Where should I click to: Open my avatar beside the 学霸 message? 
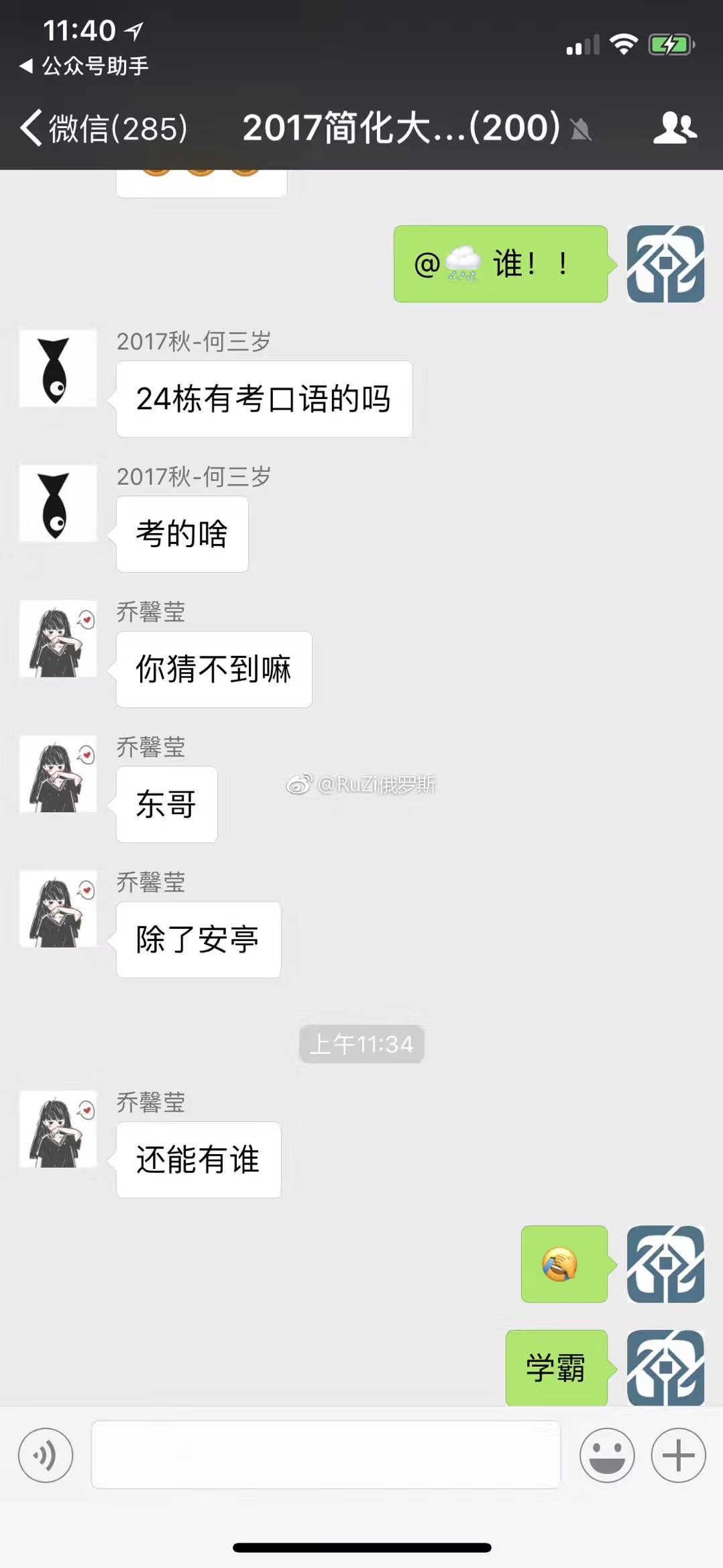click(665, 1368)
